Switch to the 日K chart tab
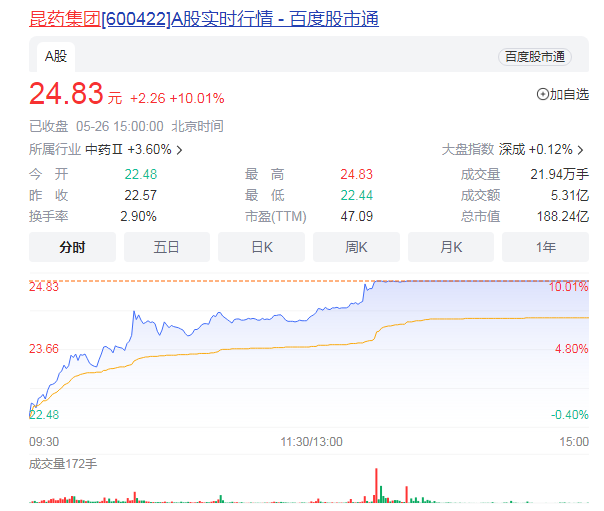Screen dimensions: 604x511 [x=261, y=247]
